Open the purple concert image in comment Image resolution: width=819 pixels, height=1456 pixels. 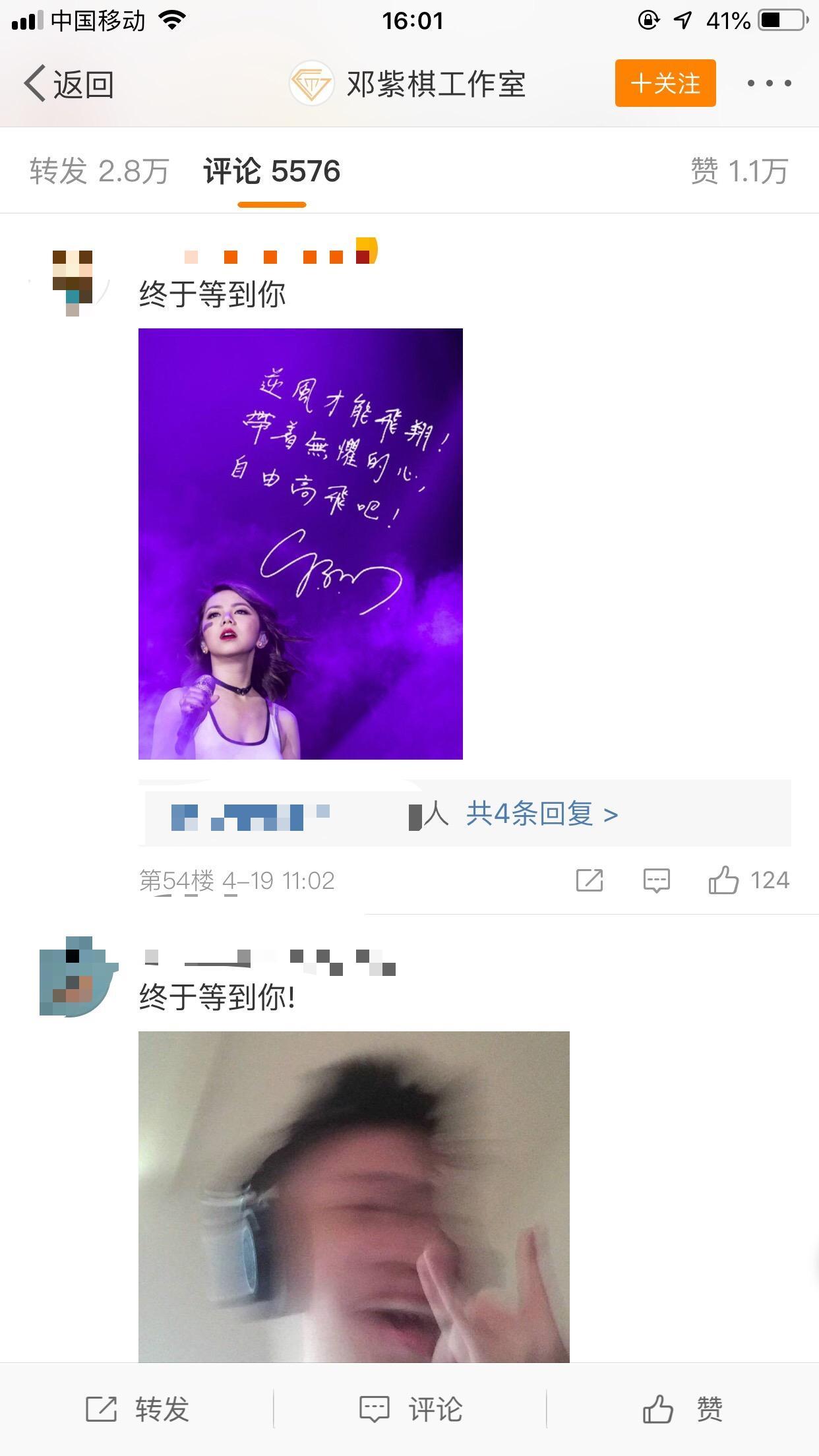click(x=300, y=543)
